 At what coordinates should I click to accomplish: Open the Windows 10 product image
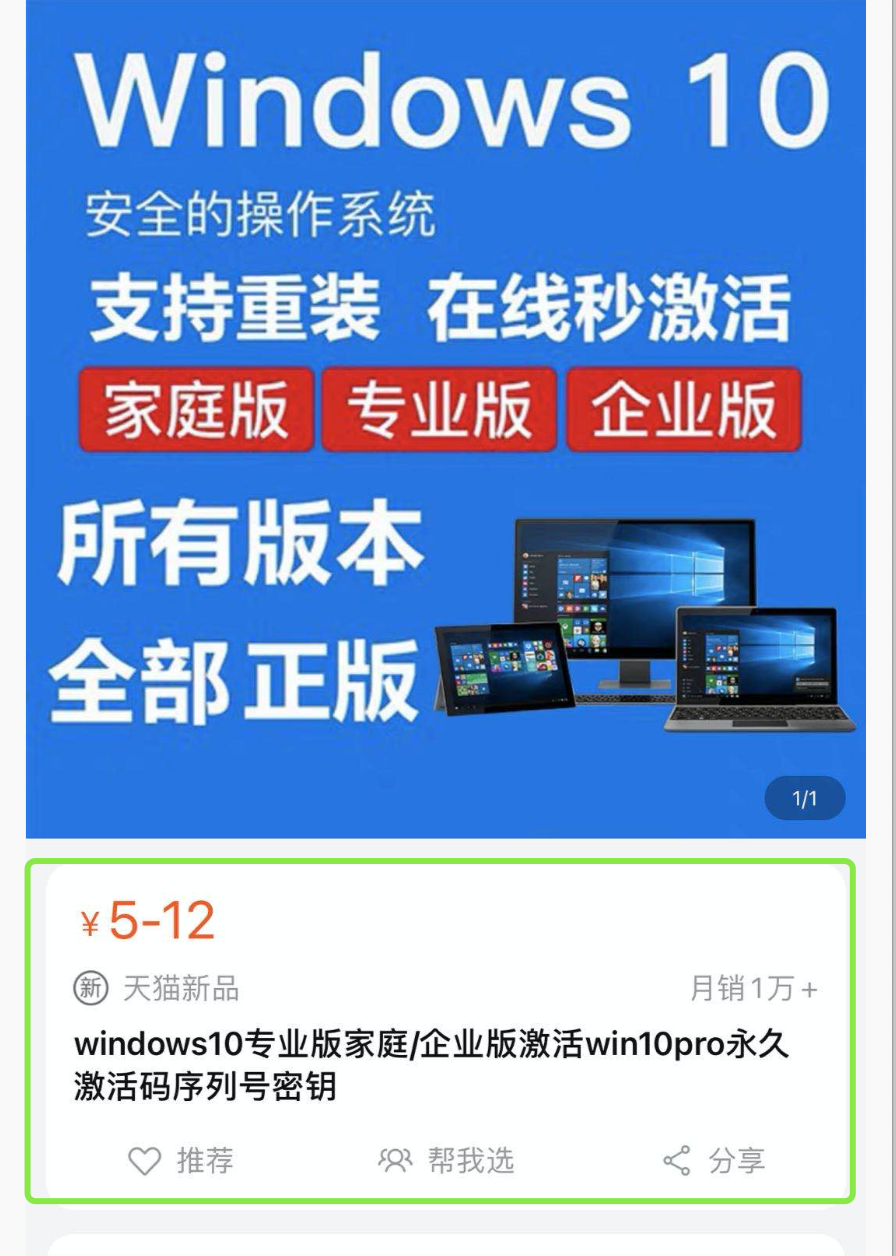[445, 420]
